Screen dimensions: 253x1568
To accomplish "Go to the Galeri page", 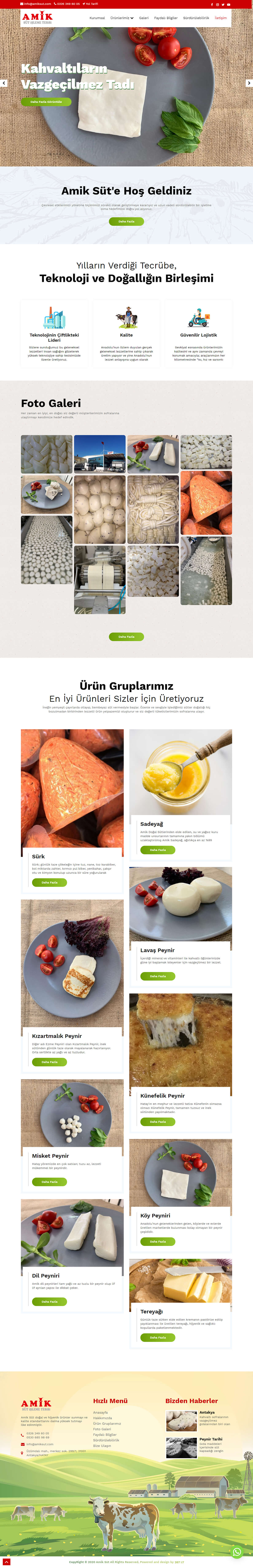I will pos(144,18).
